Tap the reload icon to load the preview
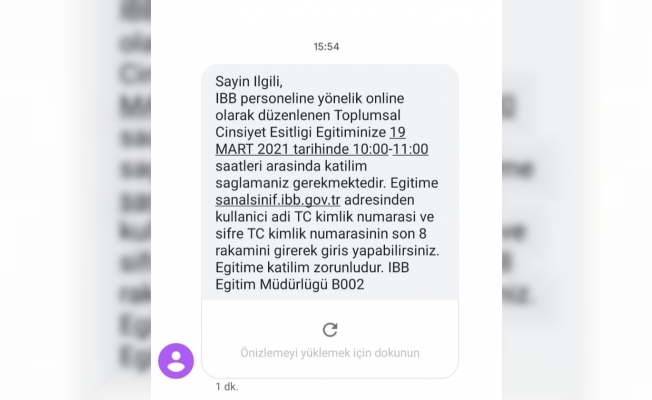Screen dimensions: 652x400 (x=330, y=329)
